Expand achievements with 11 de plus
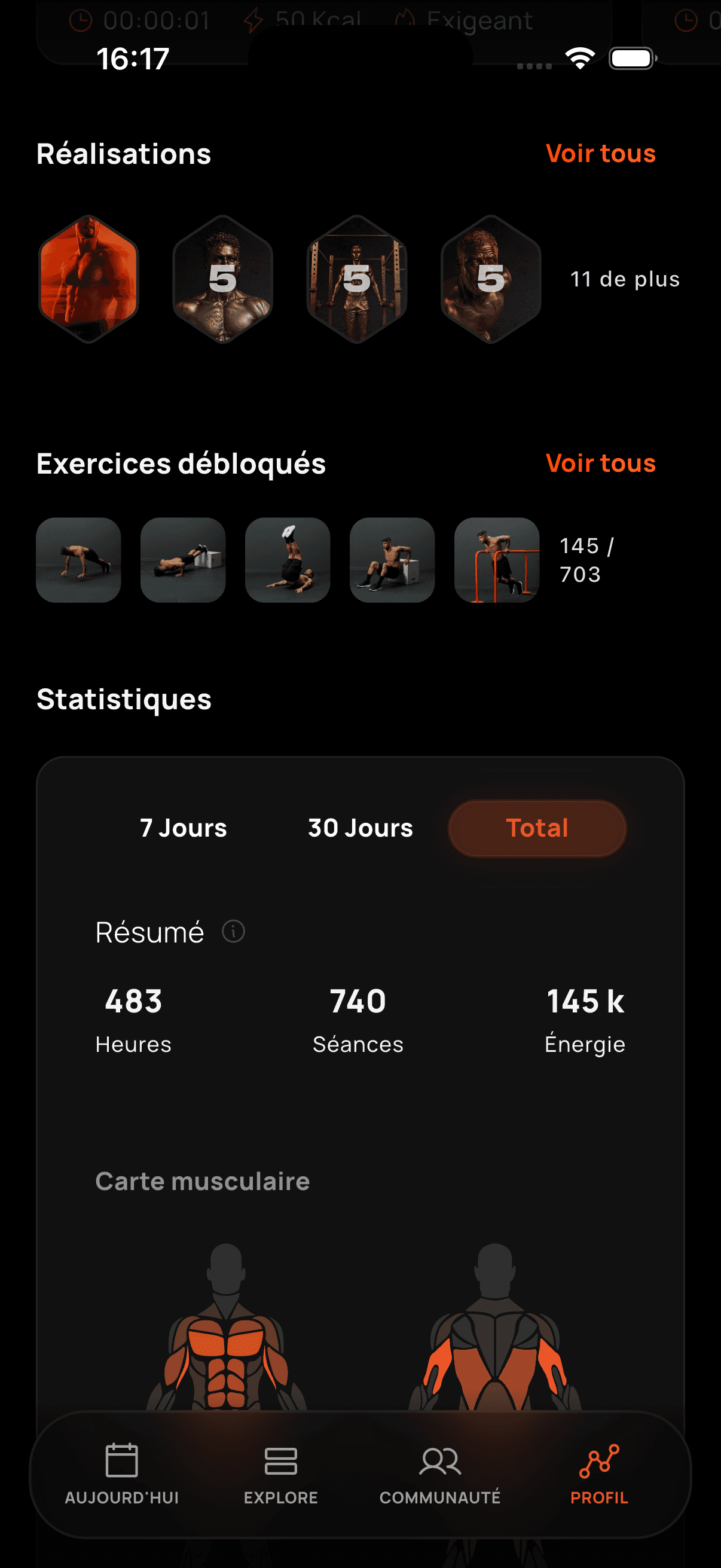Image resolution: width=721 pixels, height=1568 pixels. 624,279
